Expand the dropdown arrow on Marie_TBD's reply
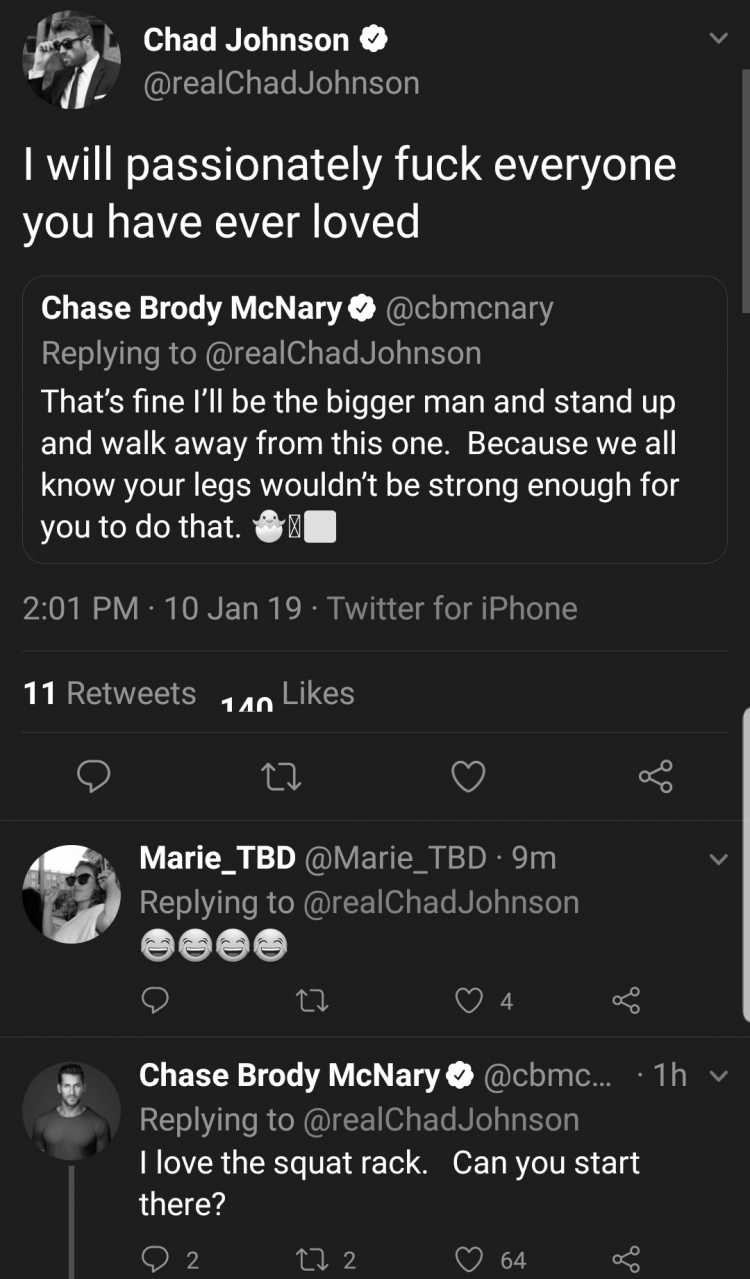 tap(717, 859)
